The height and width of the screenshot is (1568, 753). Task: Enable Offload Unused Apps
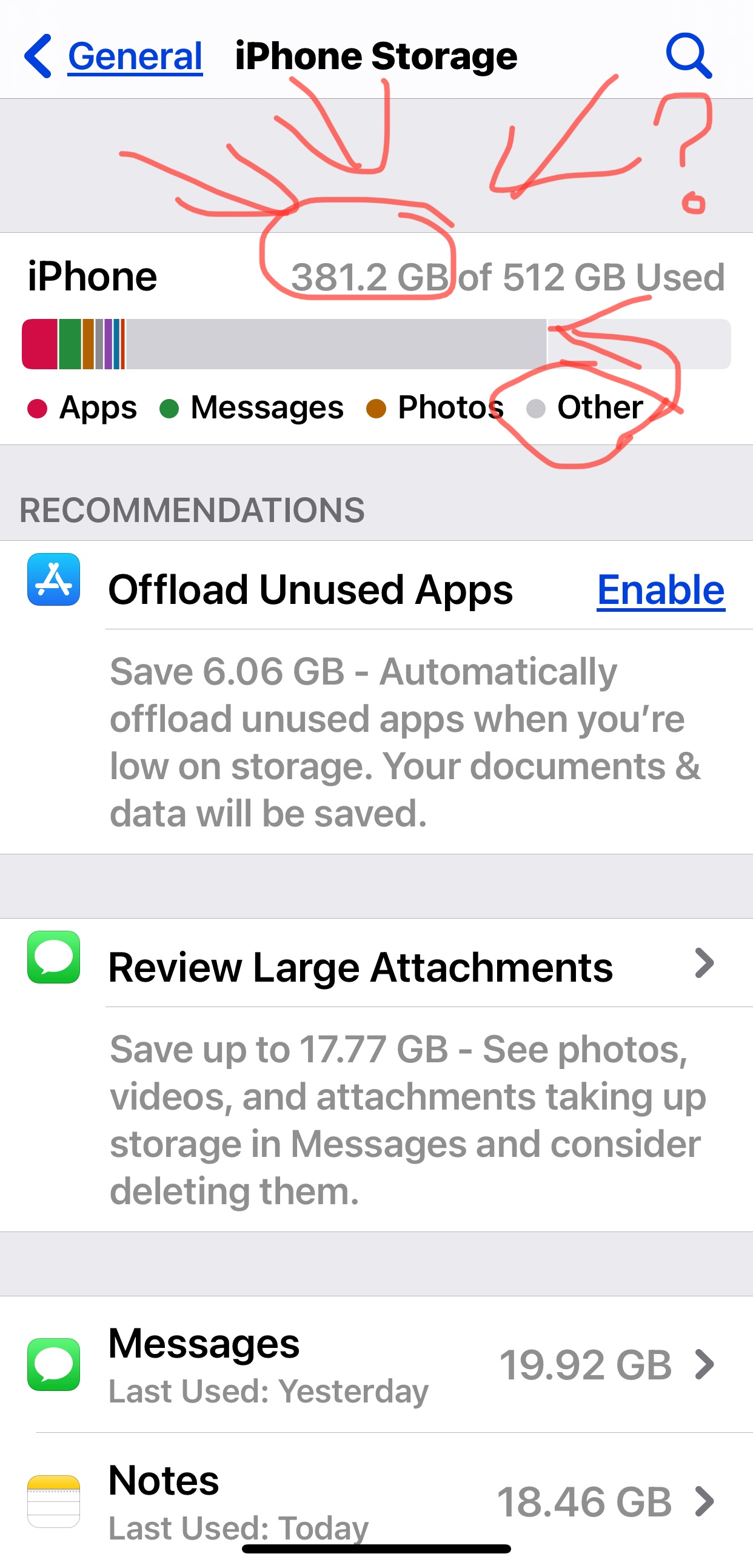point(660,589)
